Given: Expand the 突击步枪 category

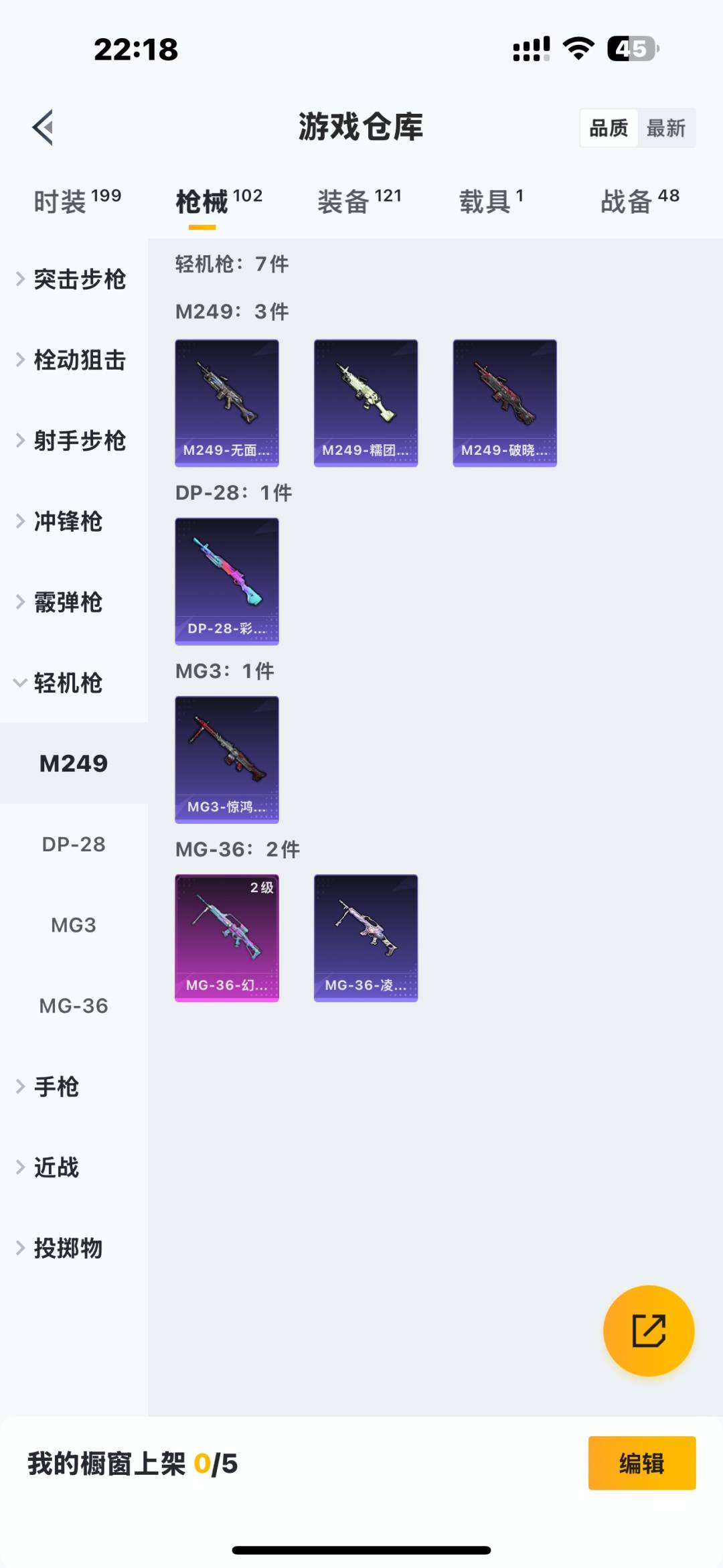Looking at the screenshot, I should pyautogui.click(x=74, y=279).
